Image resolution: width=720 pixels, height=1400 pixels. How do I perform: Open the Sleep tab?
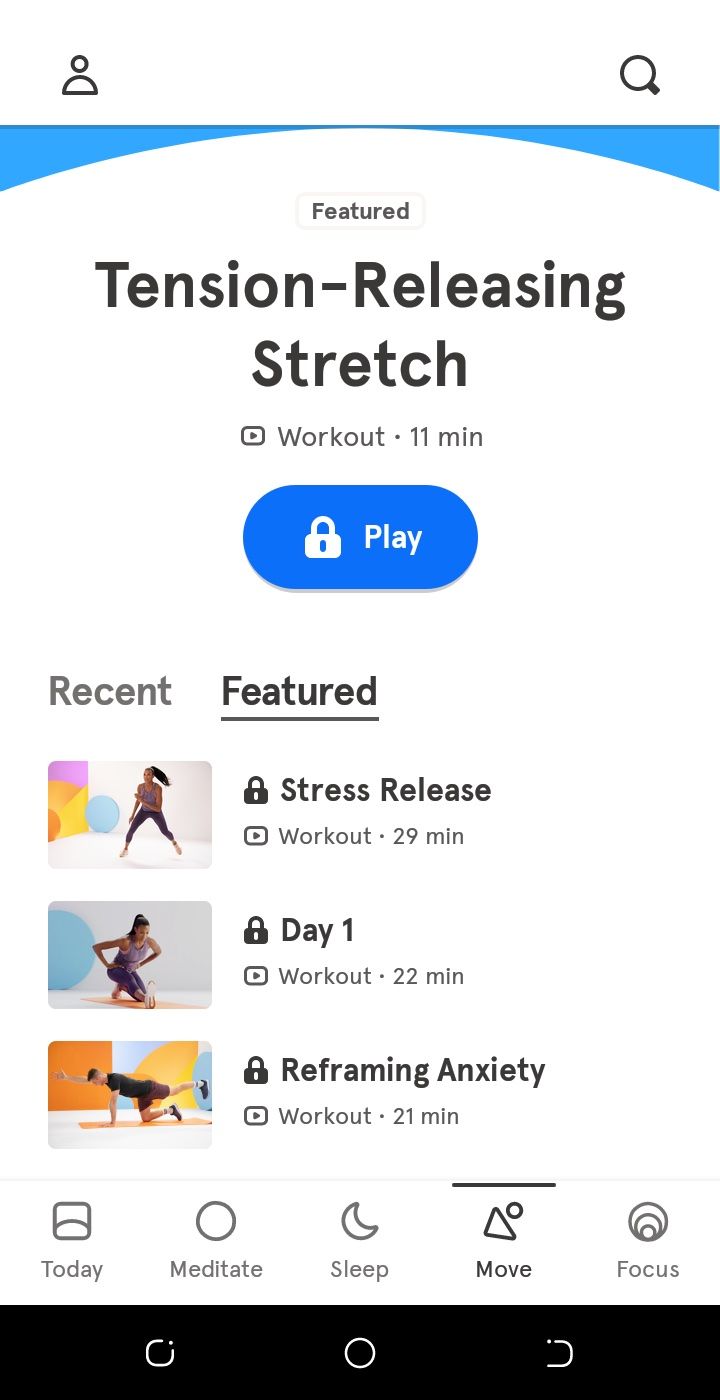point(360,1240)
